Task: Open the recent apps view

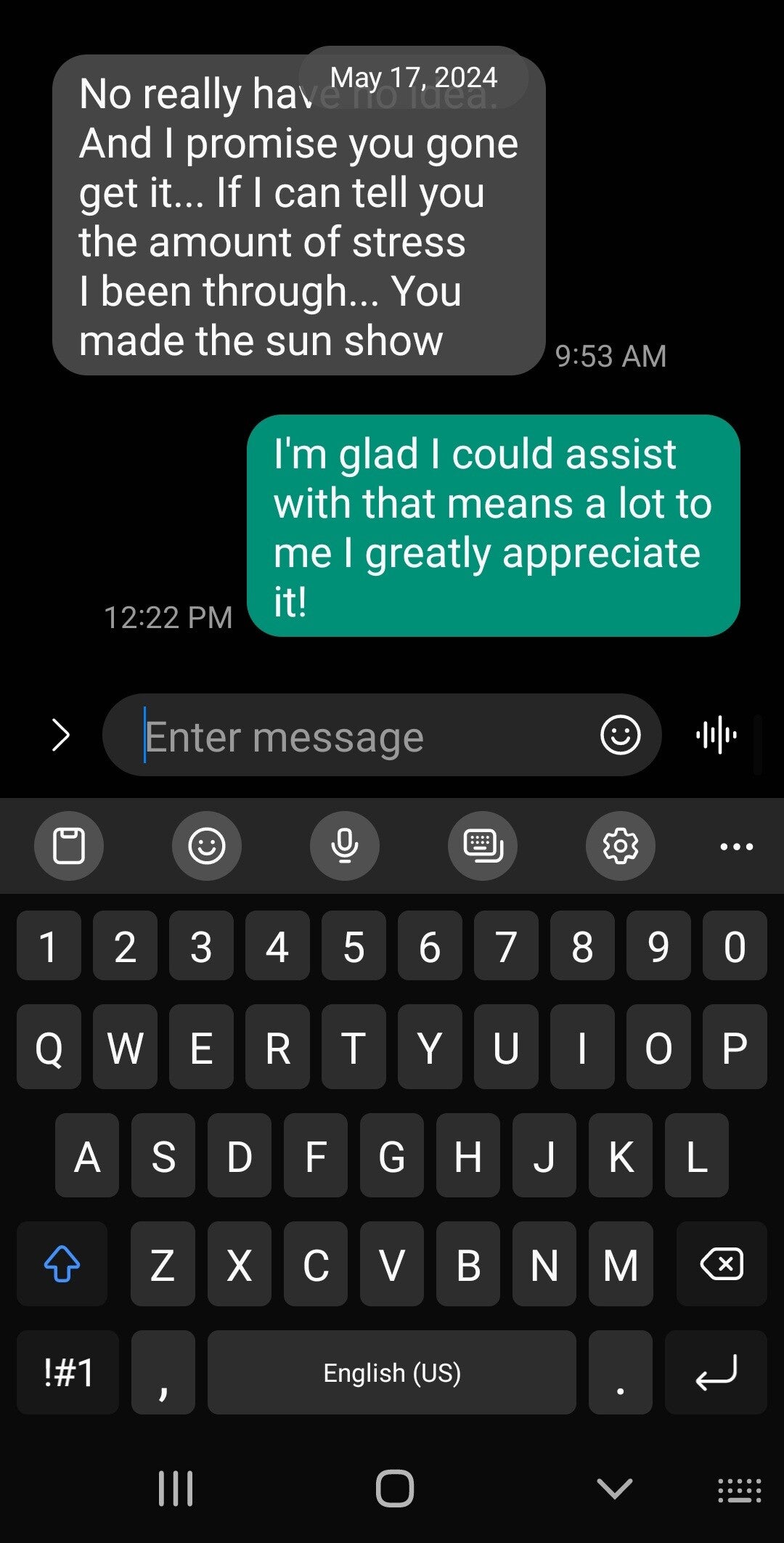Action: (176, 1489)
